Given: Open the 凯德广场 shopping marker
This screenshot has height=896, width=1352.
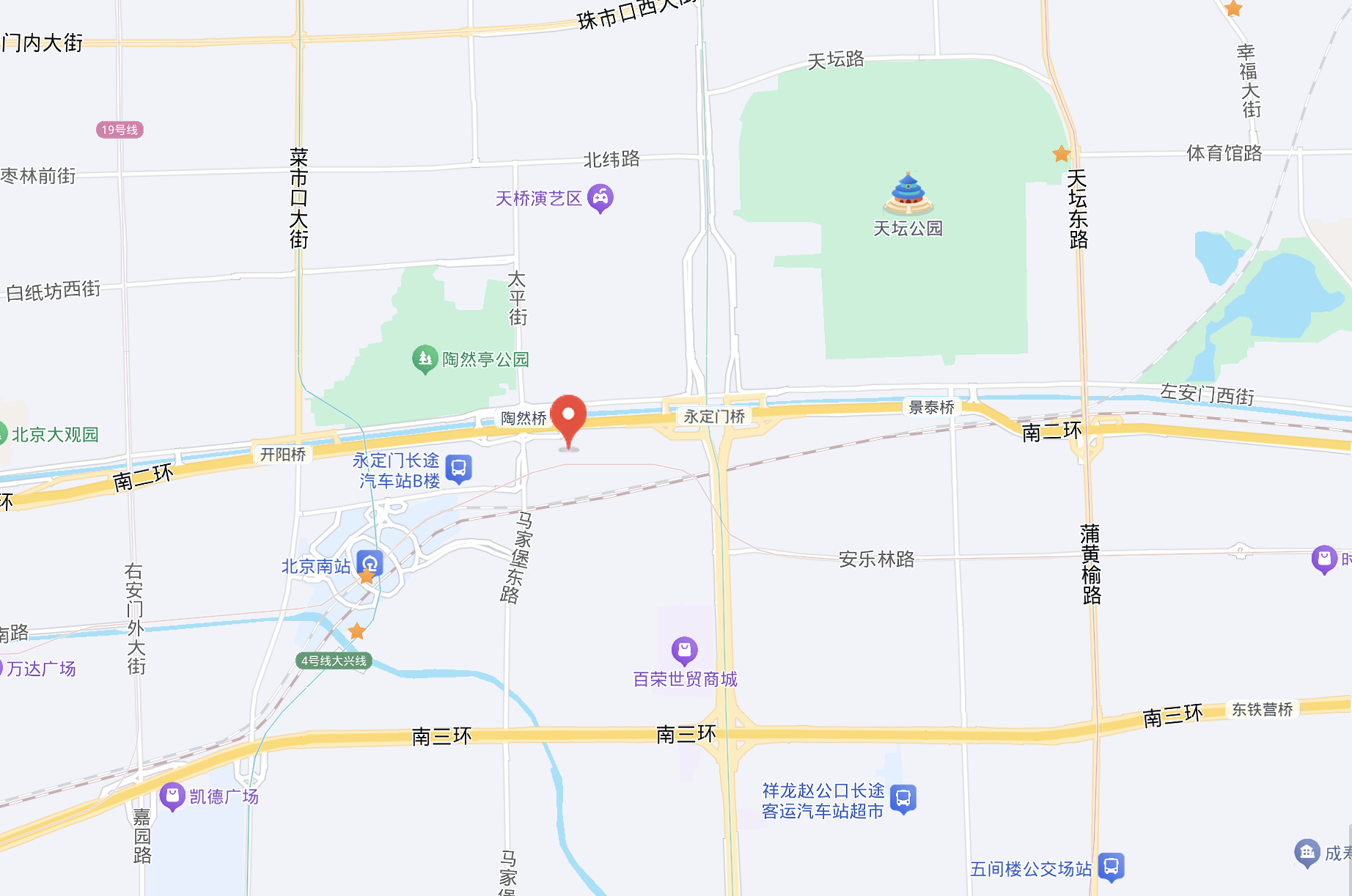Looking at the screenshot, I should point(172,796).
